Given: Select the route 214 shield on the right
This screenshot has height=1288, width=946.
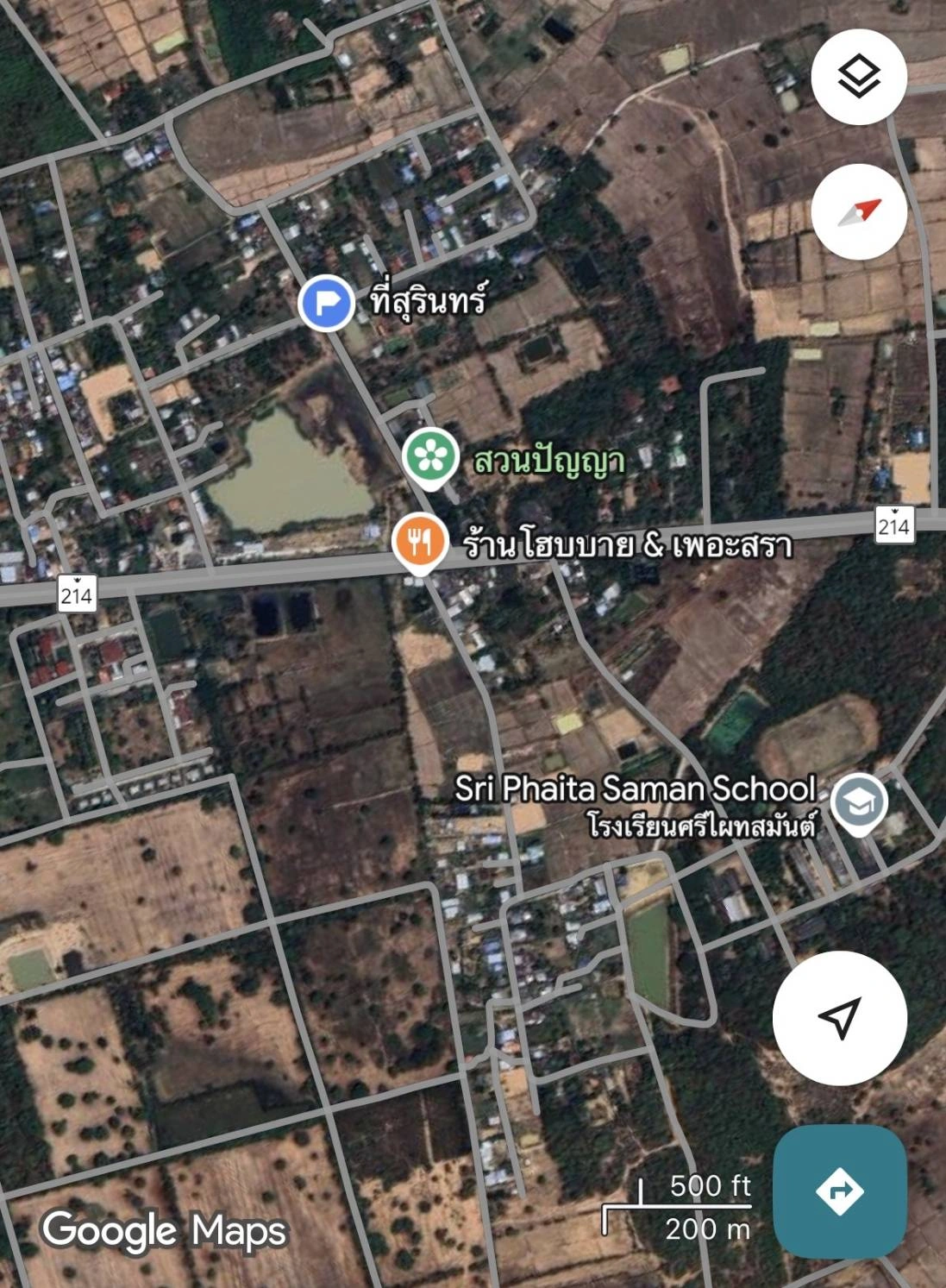Looking at the screenshot, I should [896, 524].
